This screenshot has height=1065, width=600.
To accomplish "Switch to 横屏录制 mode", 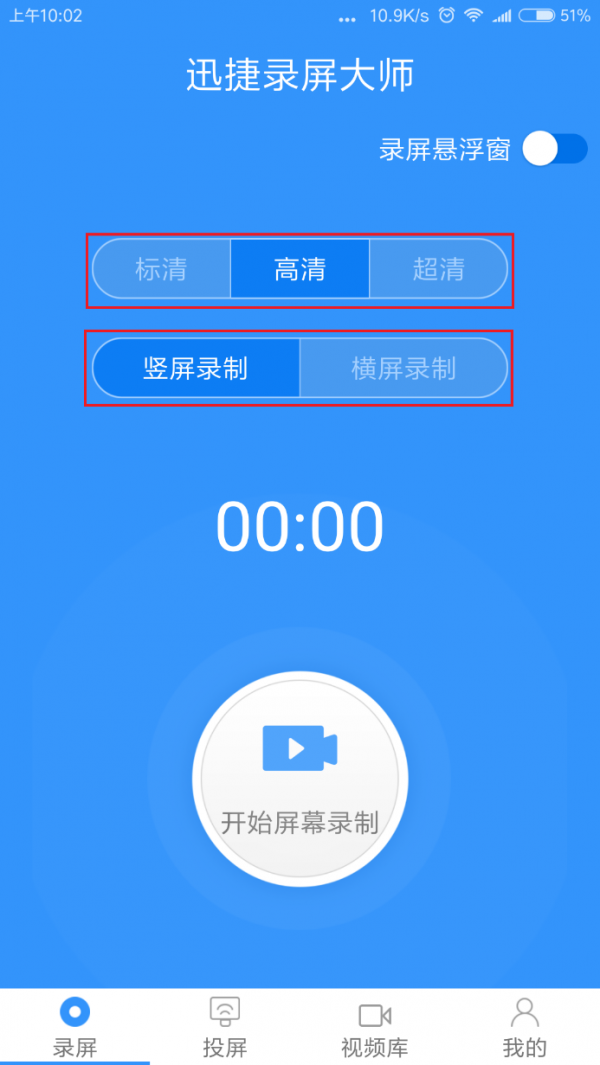I will click(404, 368).
